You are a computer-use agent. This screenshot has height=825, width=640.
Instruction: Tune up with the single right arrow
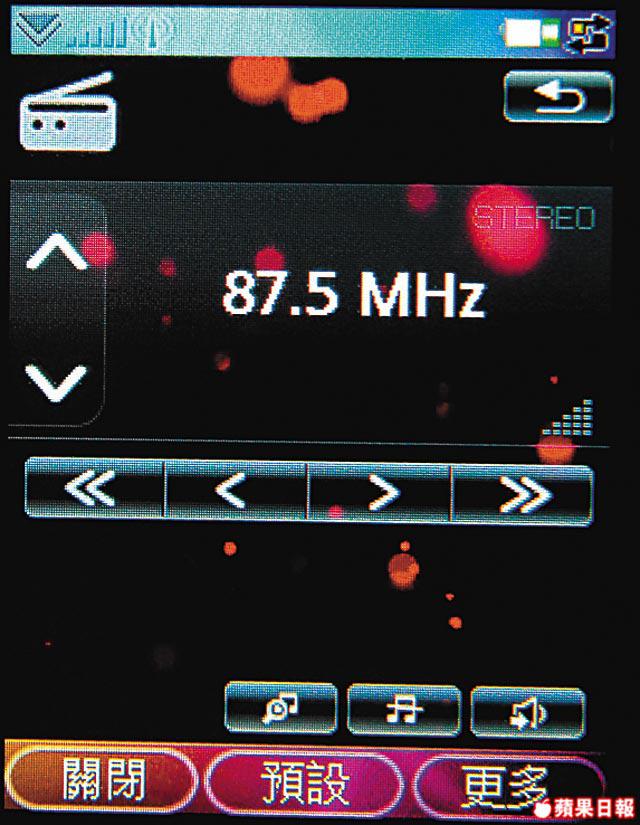[x=379, y=491]
